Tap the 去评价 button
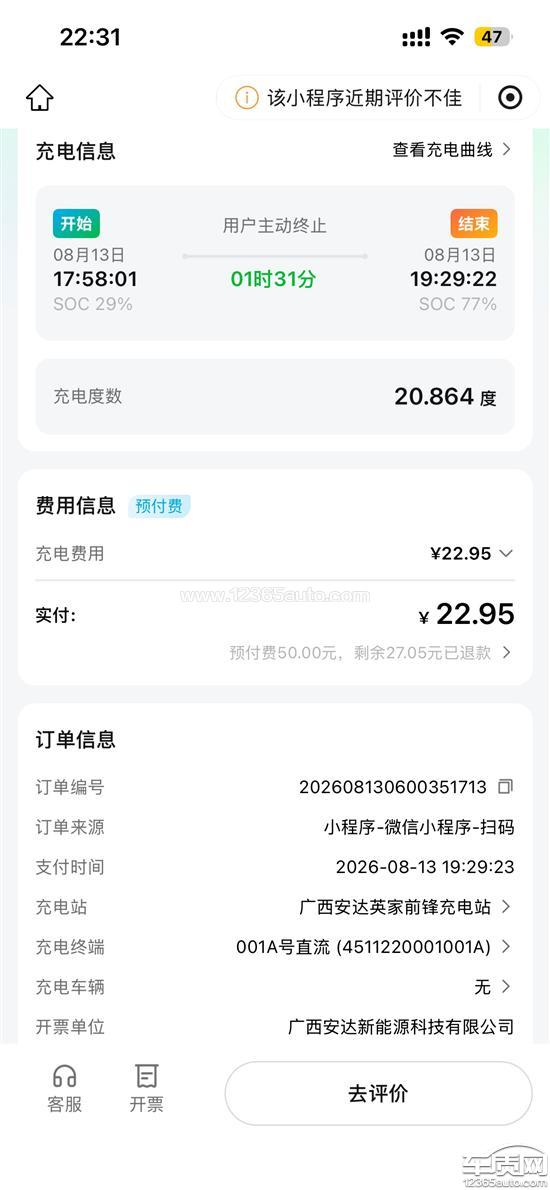This screenshot has height=1190, width=550. [379, 1094]
